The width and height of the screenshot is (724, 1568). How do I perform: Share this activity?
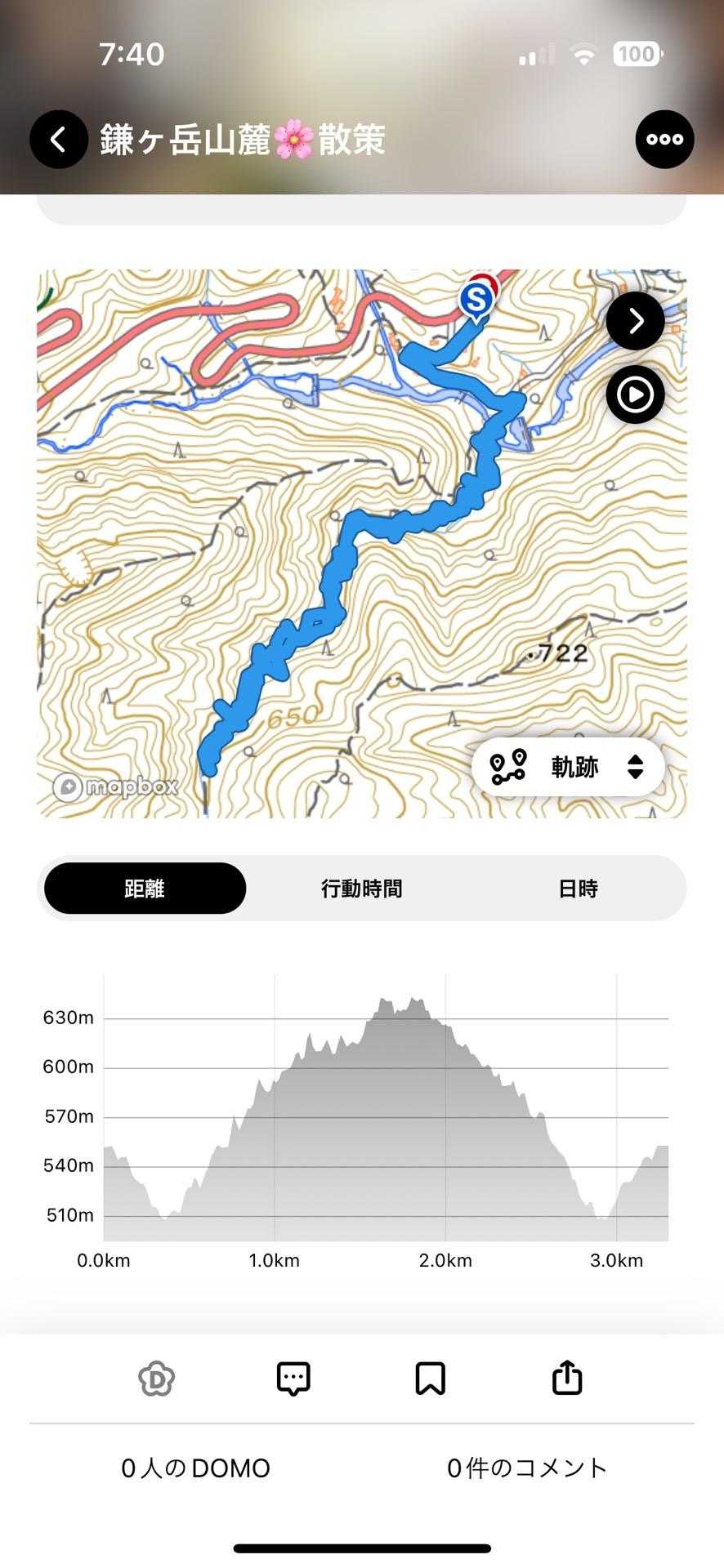point(567,1379)
